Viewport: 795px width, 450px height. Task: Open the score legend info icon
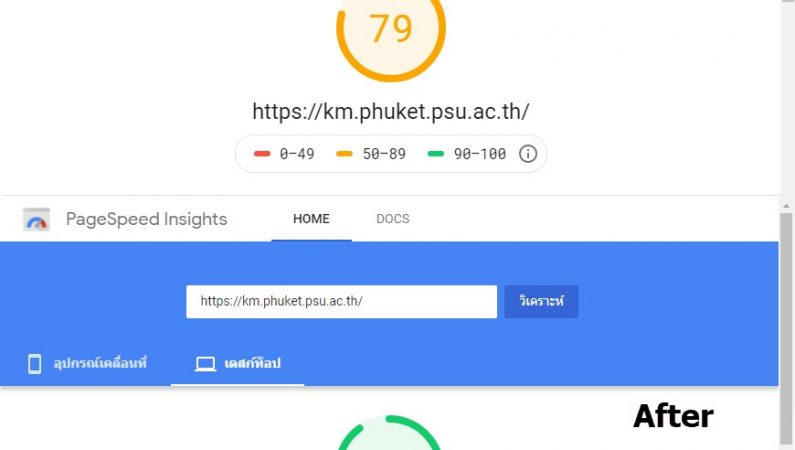point(529,154)
